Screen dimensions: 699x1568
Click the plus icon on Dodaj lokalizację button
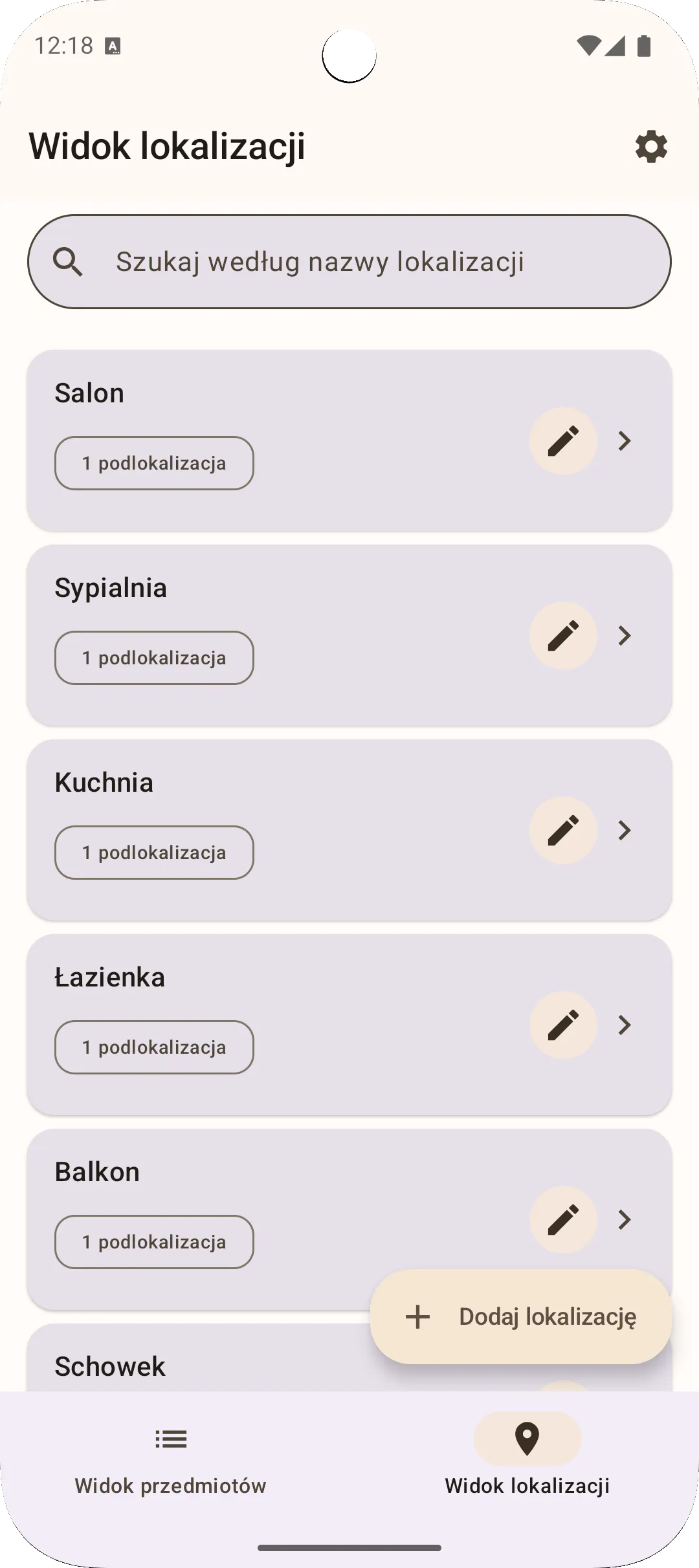tap(417, 1317)
